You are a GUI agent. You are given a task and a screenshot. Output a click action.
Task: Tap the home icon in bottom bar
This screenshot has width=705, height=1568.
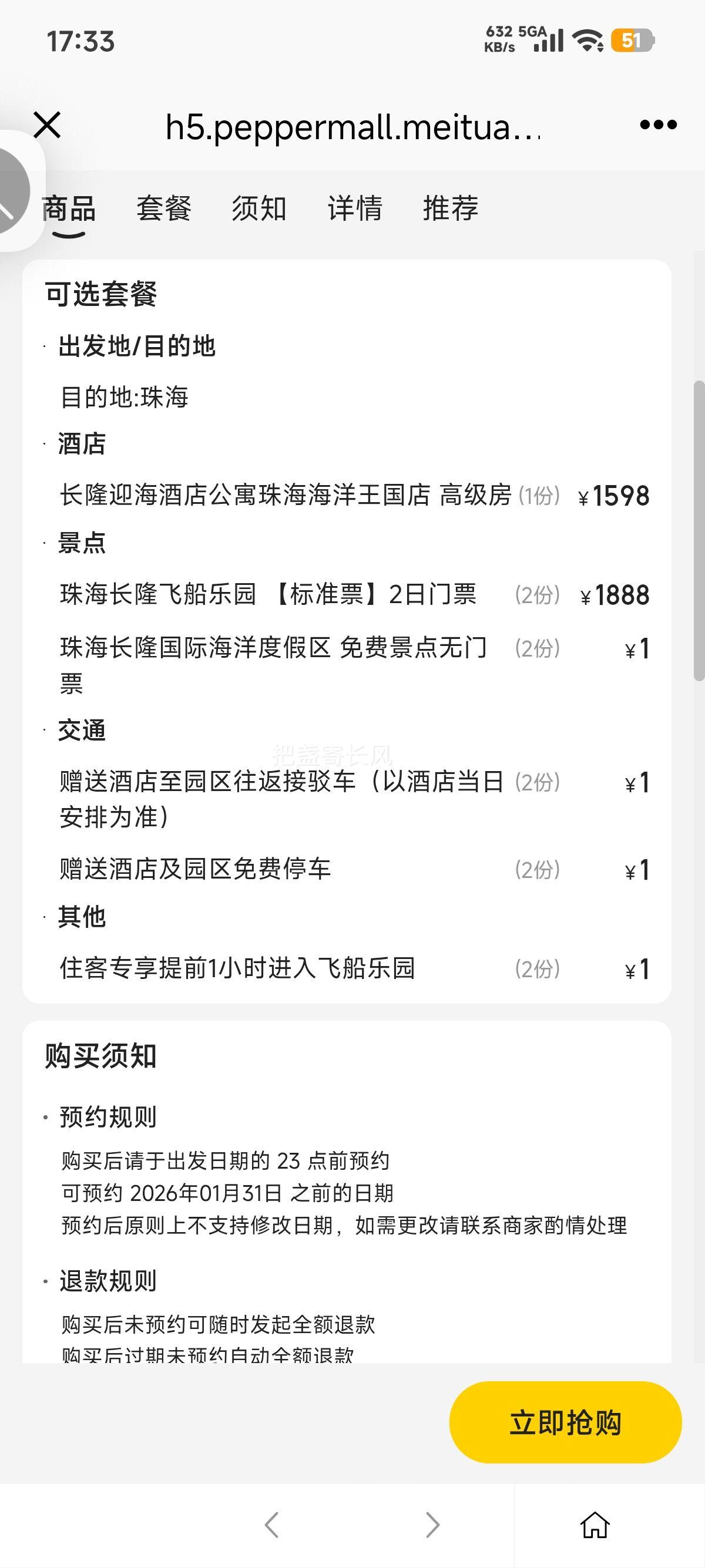pos(595,1525)
